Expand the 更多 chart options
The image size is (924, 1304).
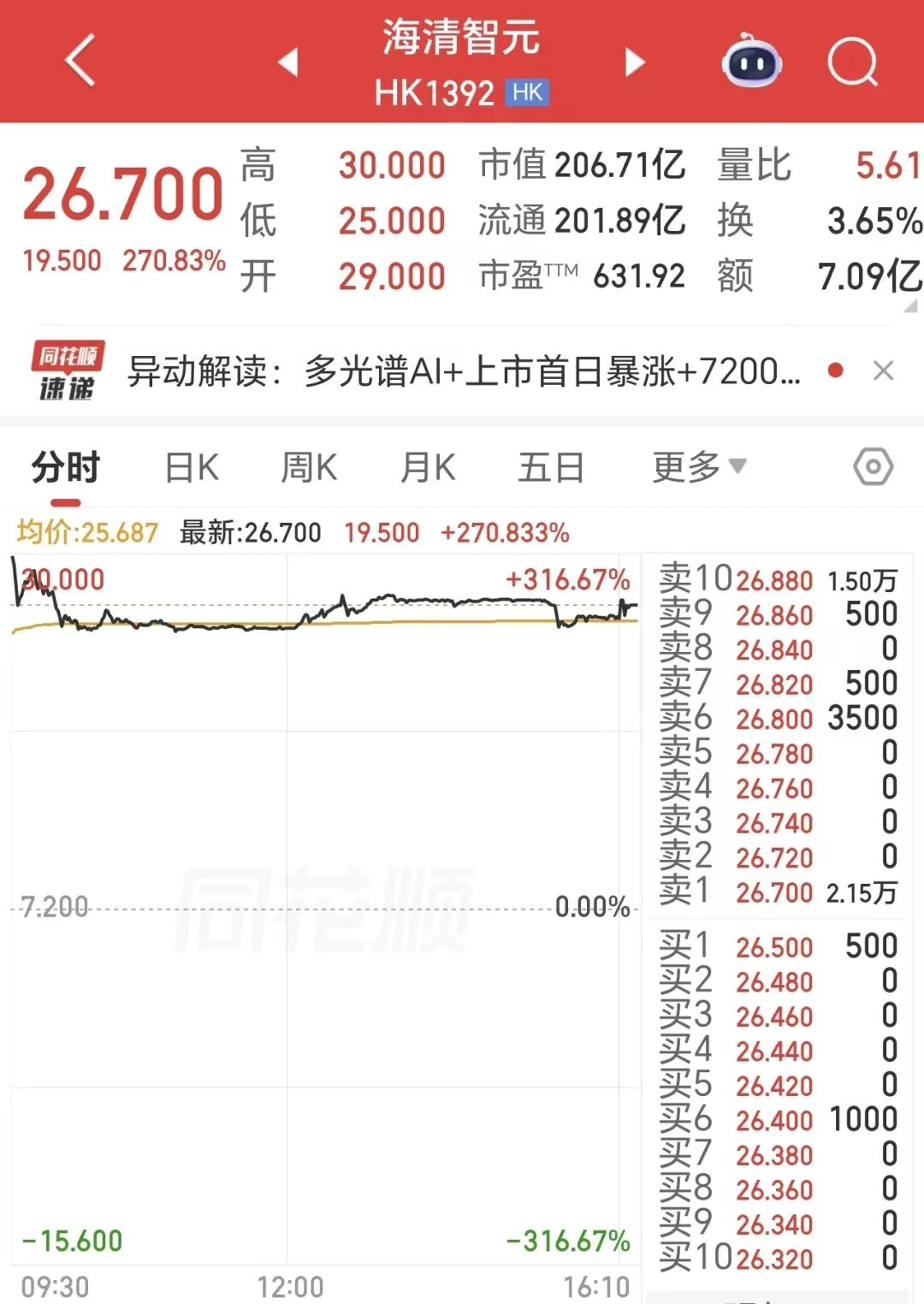(699, 467)
